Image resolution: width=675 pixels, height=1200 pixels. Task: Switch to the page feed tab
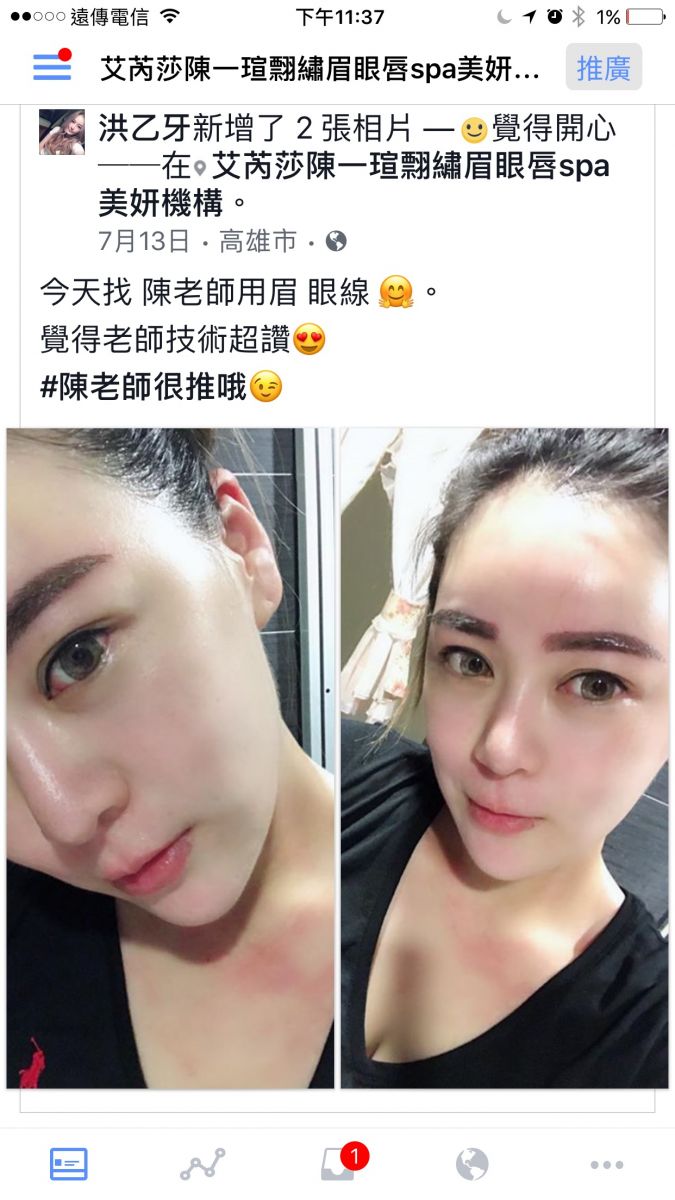68,1164
